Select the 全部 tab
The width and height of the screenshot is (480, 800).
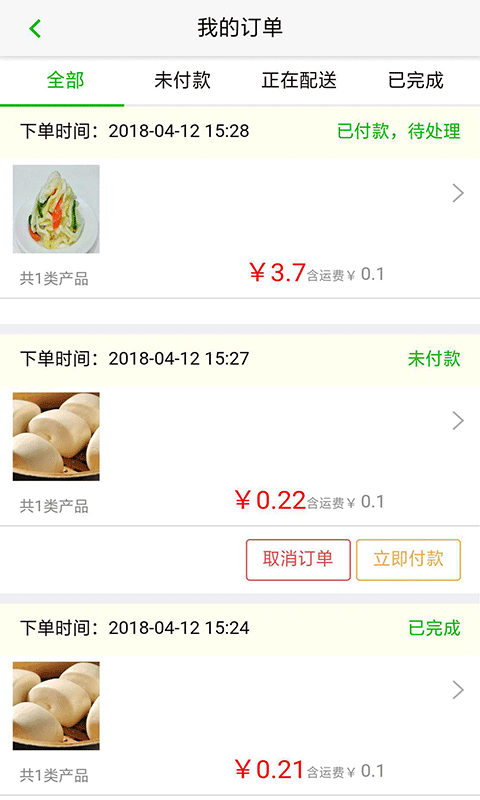coord(65,80)
